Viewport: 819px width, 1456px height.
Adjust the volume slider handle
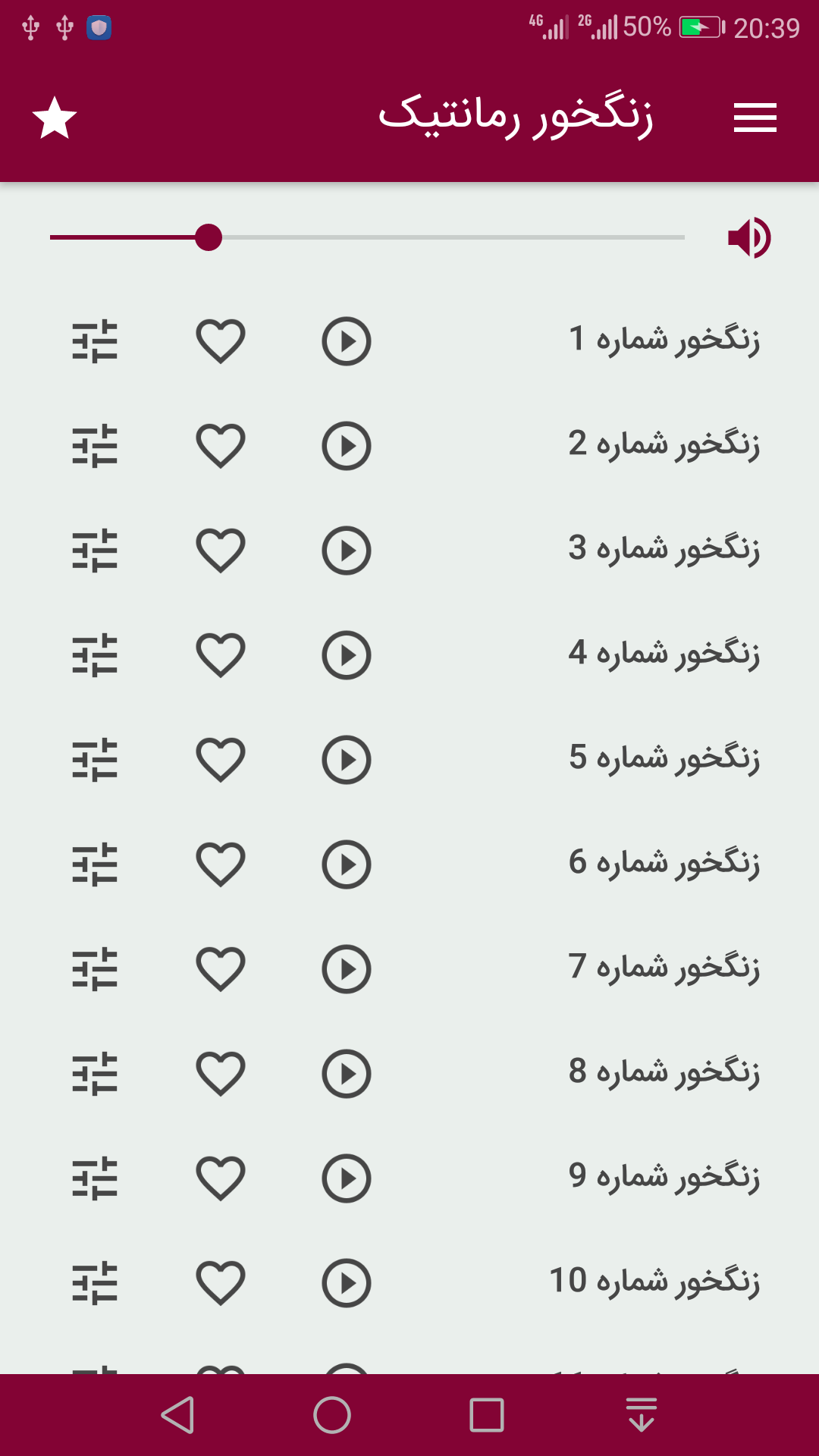coord(209,237)
